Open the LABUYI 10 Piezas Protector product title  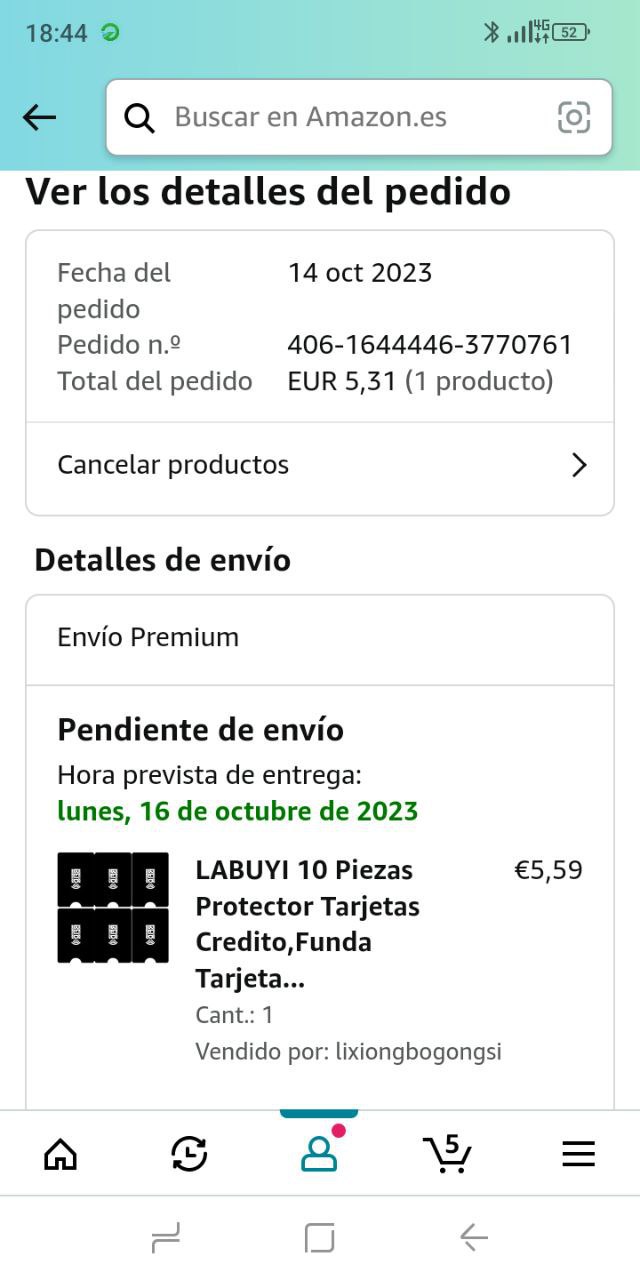pos(308,924)
